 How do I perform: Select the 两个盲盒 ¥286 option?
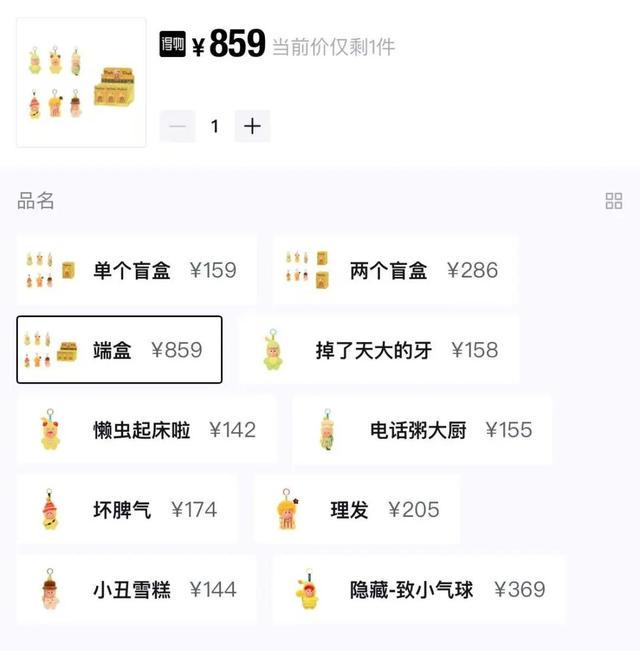394,270
